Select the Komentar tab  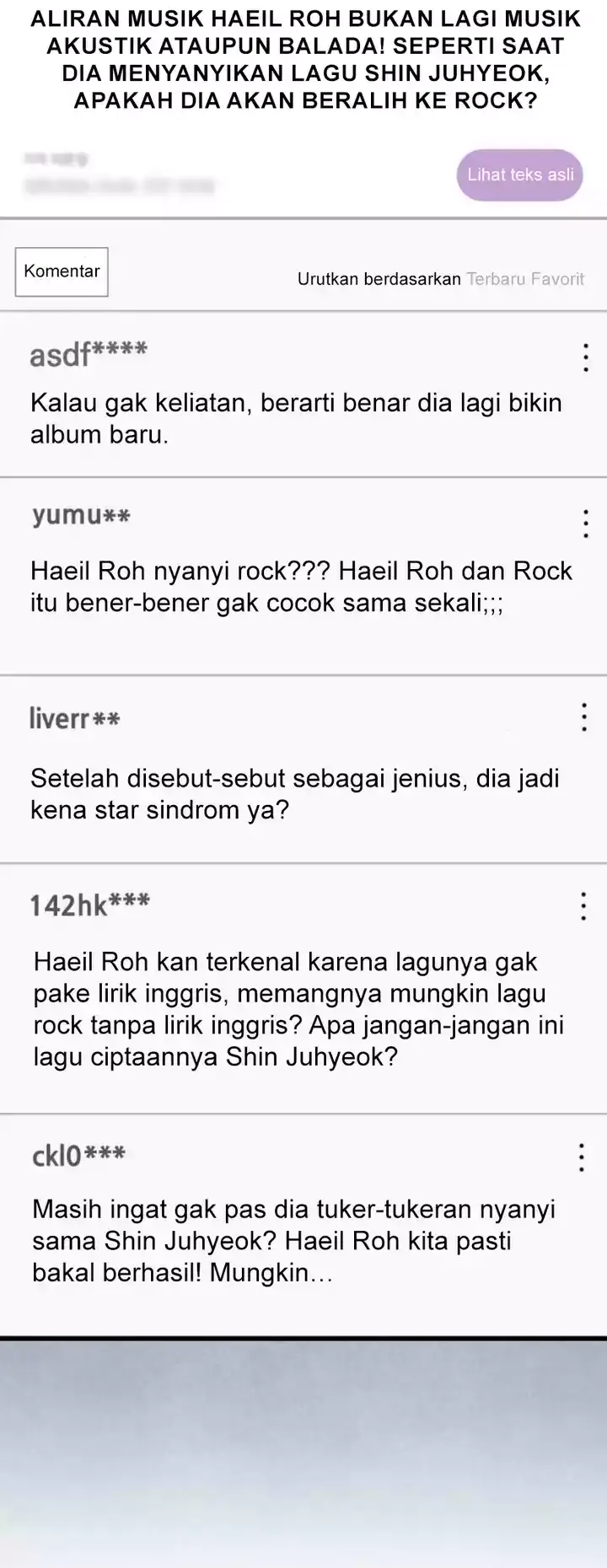point(62,271)
